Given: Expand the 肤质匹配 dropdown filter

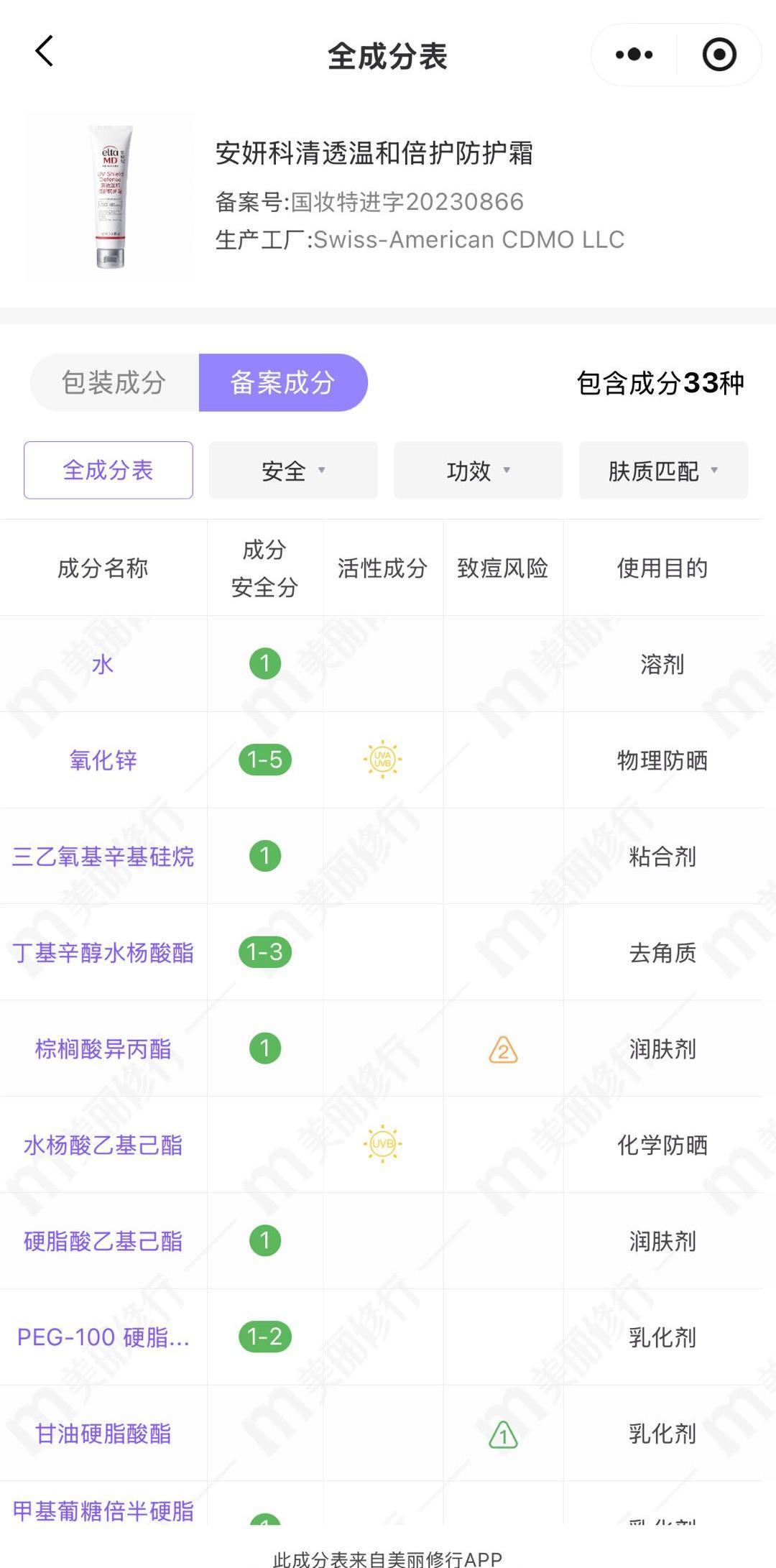Looking at the screenshot, I should coord(663,470).
